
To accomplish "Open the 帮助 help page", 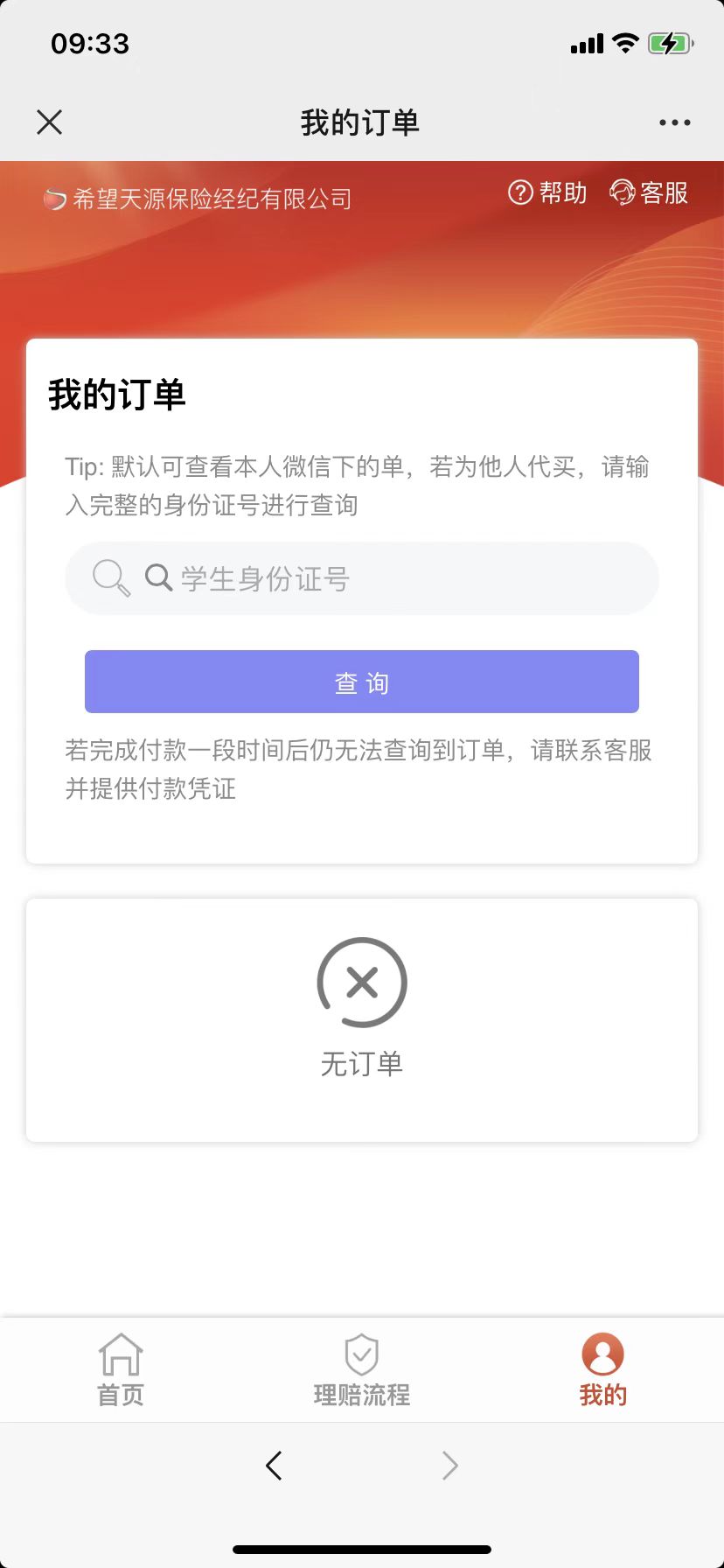I will 547,192.
